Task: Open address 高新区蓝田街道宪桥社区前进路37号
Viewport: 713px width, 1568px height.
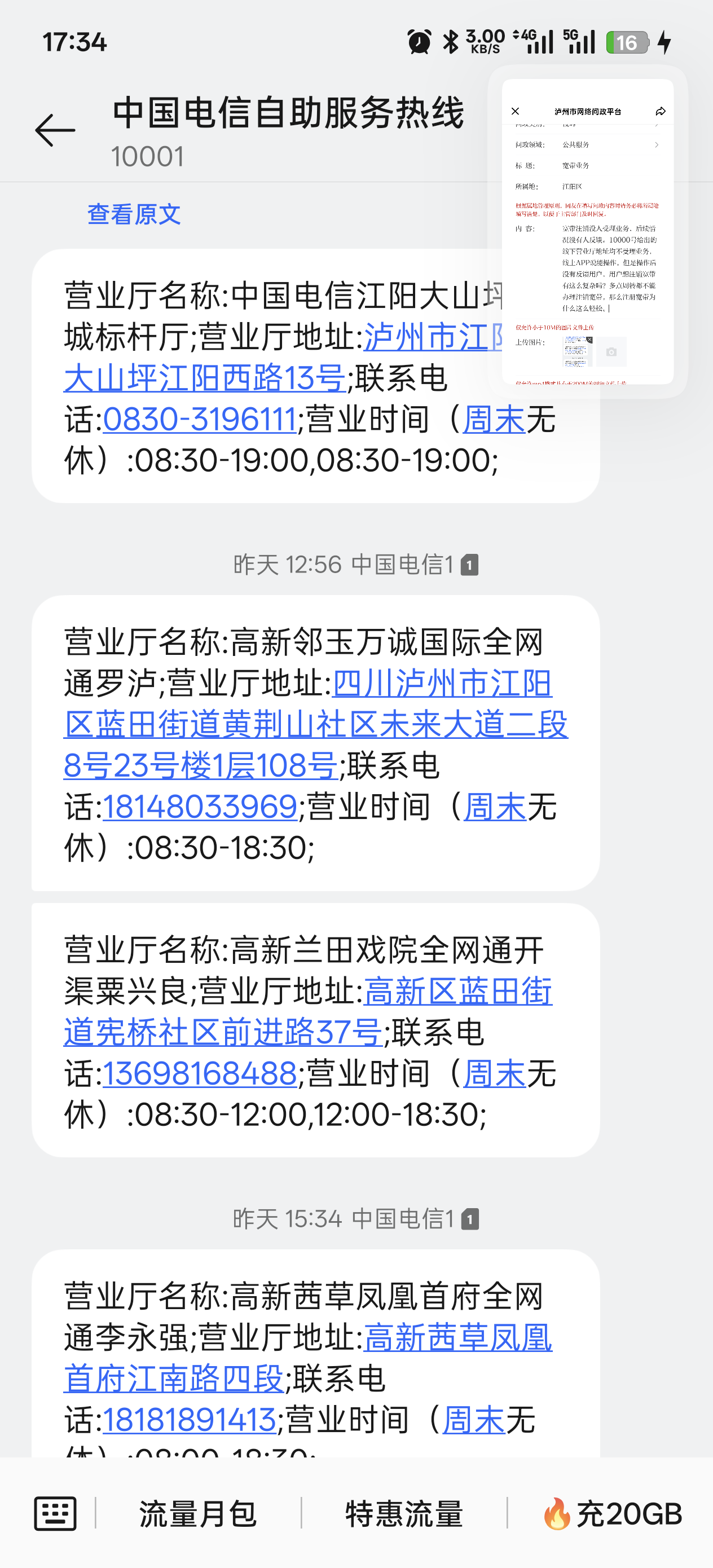Action: (223, 1032)
